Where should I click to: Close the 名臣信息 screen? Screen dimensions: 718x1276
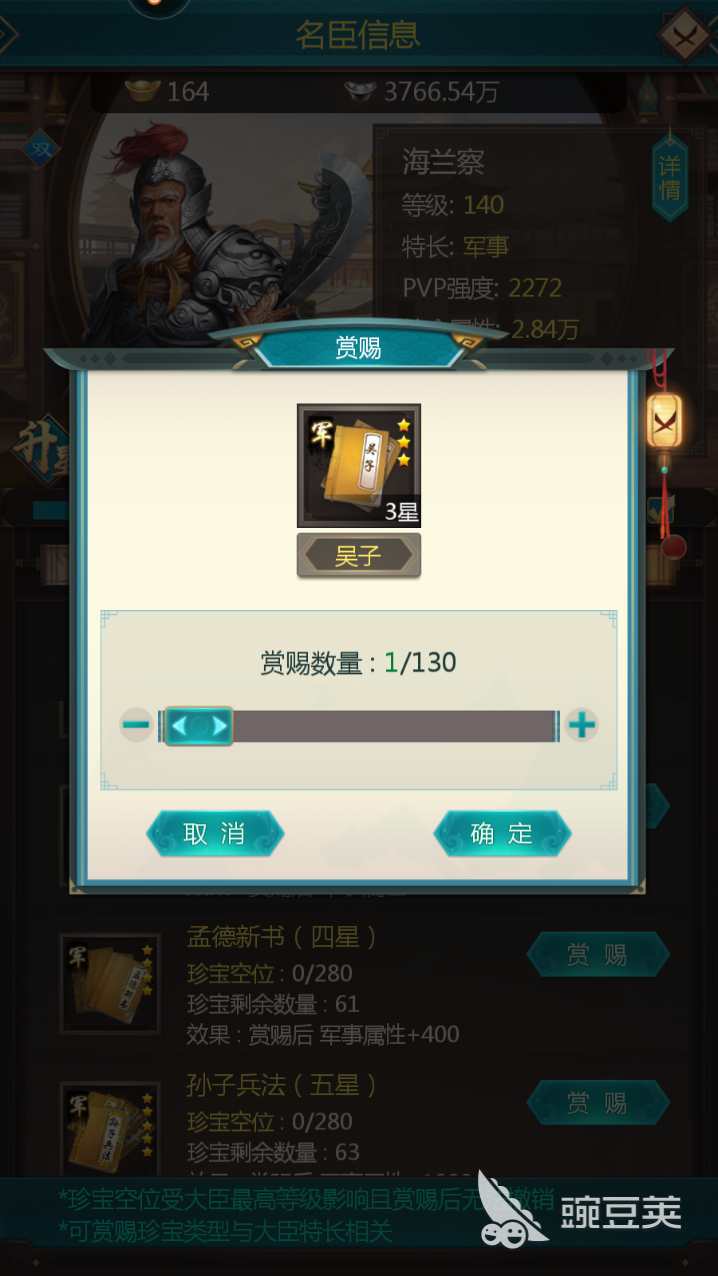687,33
